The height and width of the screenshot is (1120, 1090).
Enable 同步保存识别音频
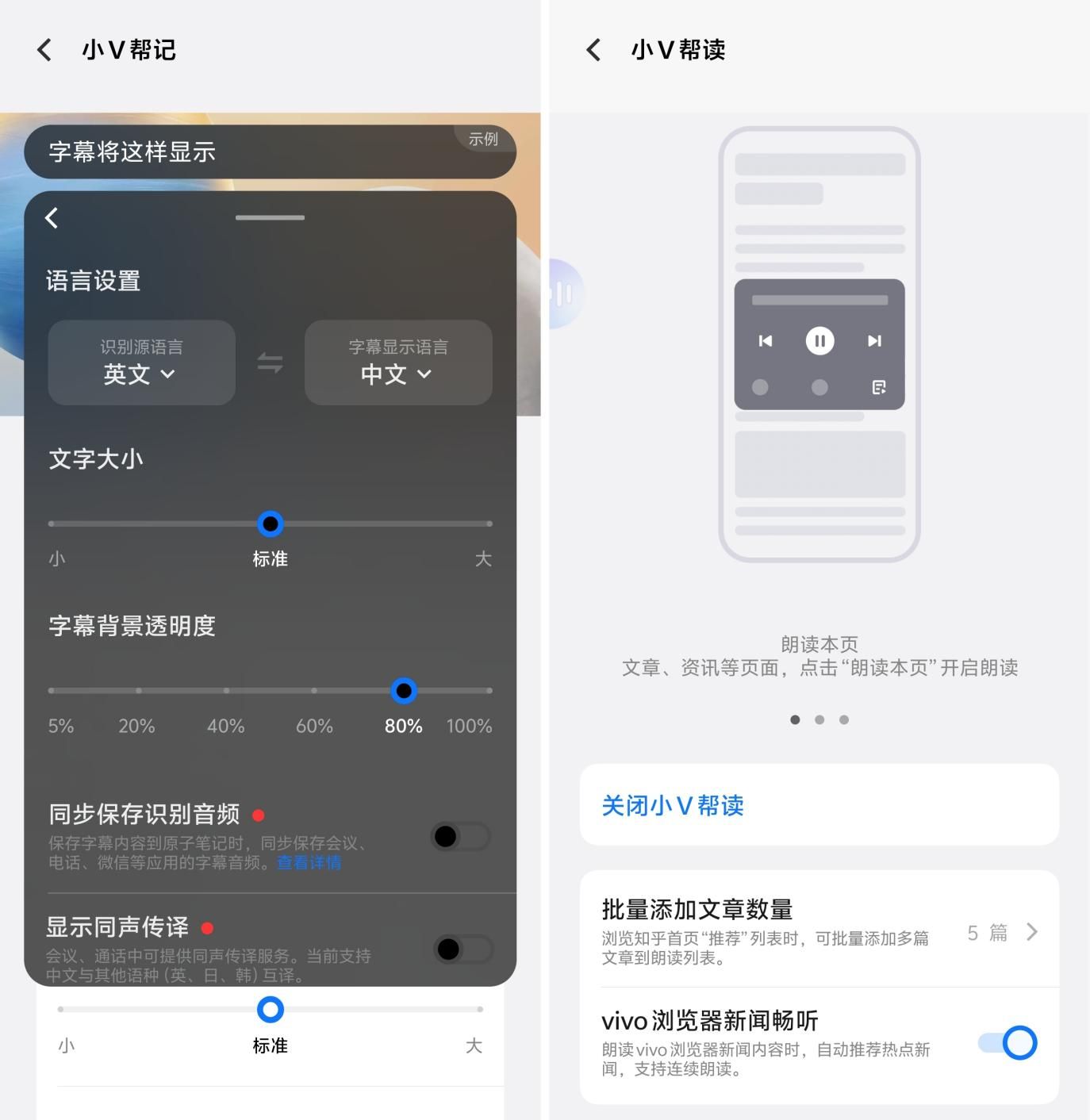click(x=460, y=837)
